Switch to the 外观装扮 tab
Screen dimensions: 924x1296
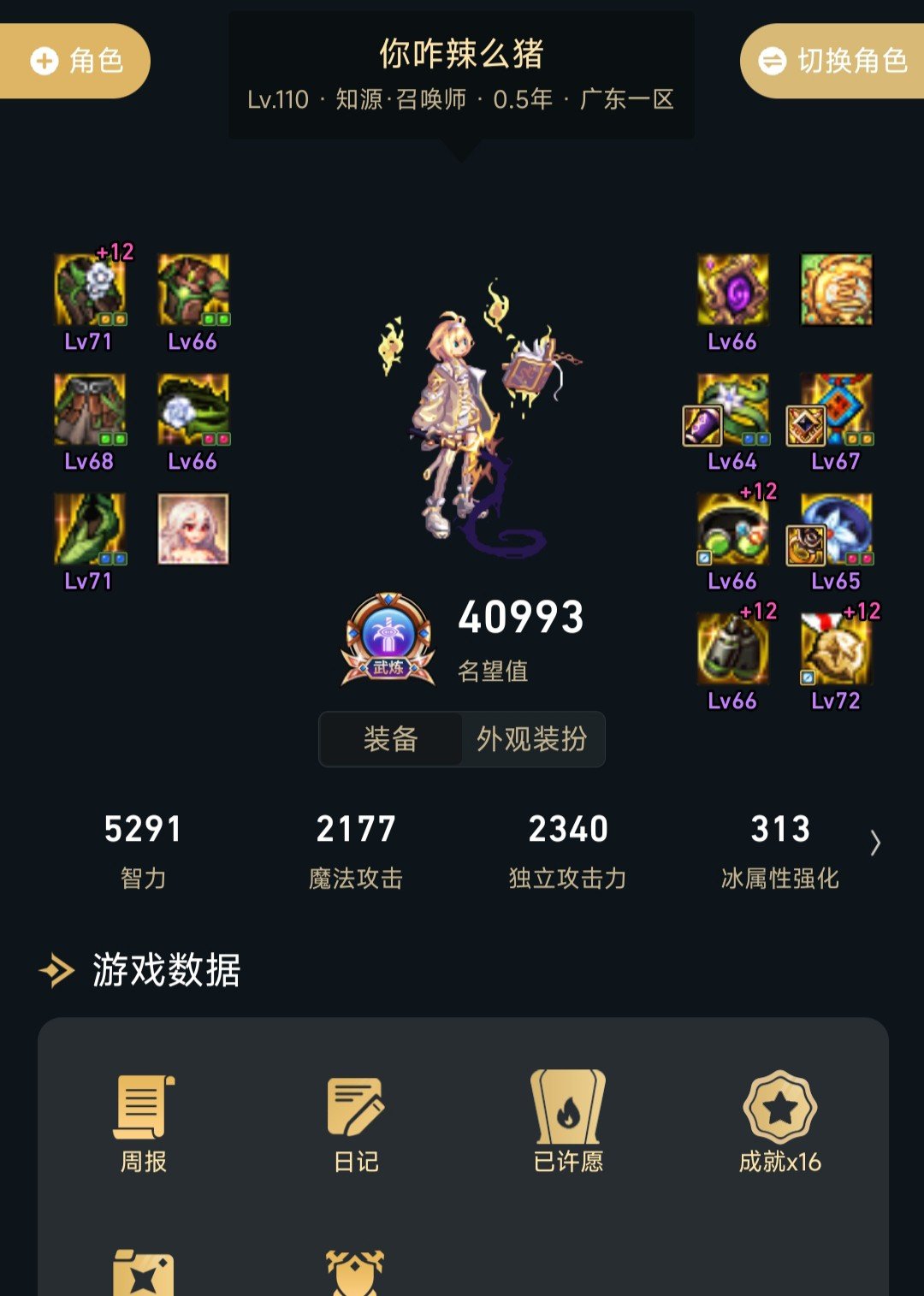532,739
